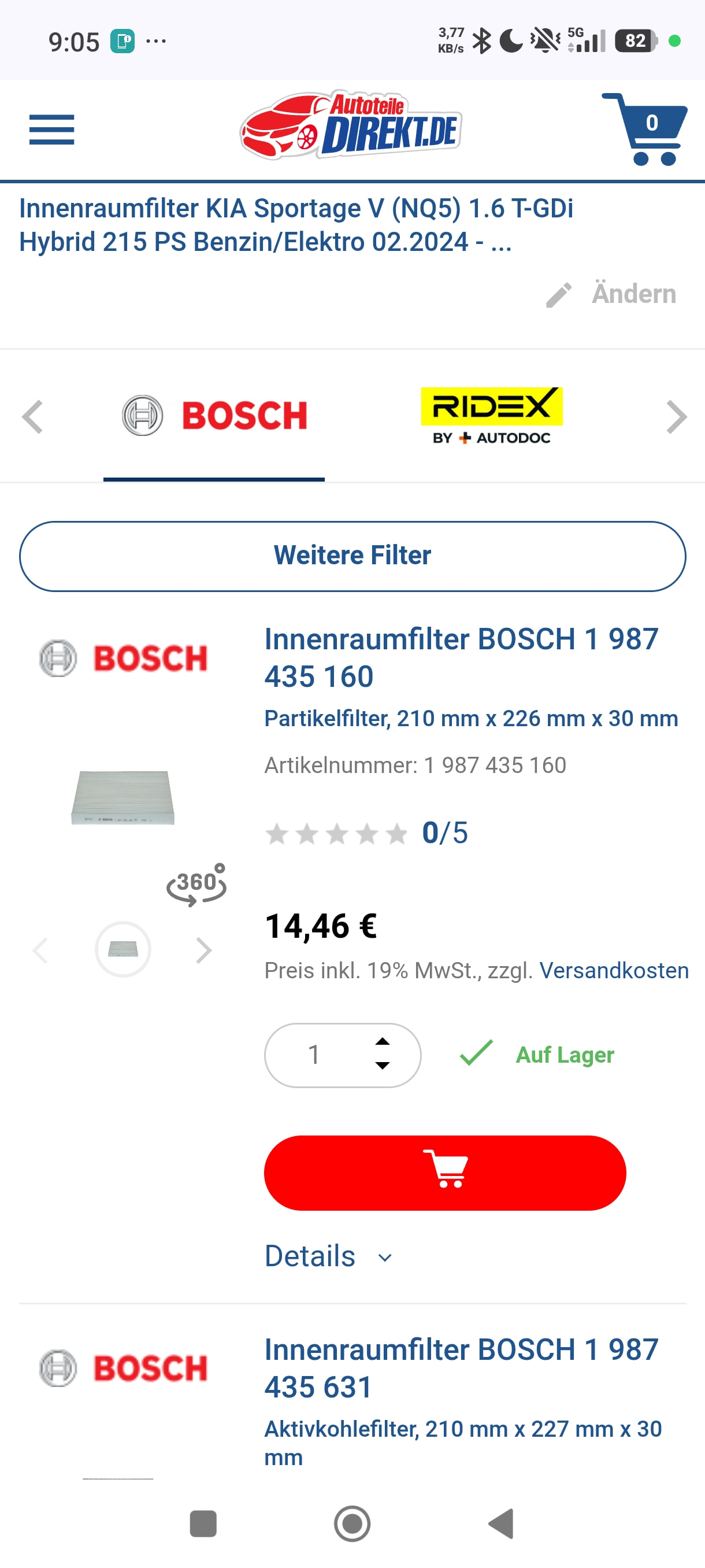
Task: Open the Versandkosten link
Action: [x=613, y=970]
